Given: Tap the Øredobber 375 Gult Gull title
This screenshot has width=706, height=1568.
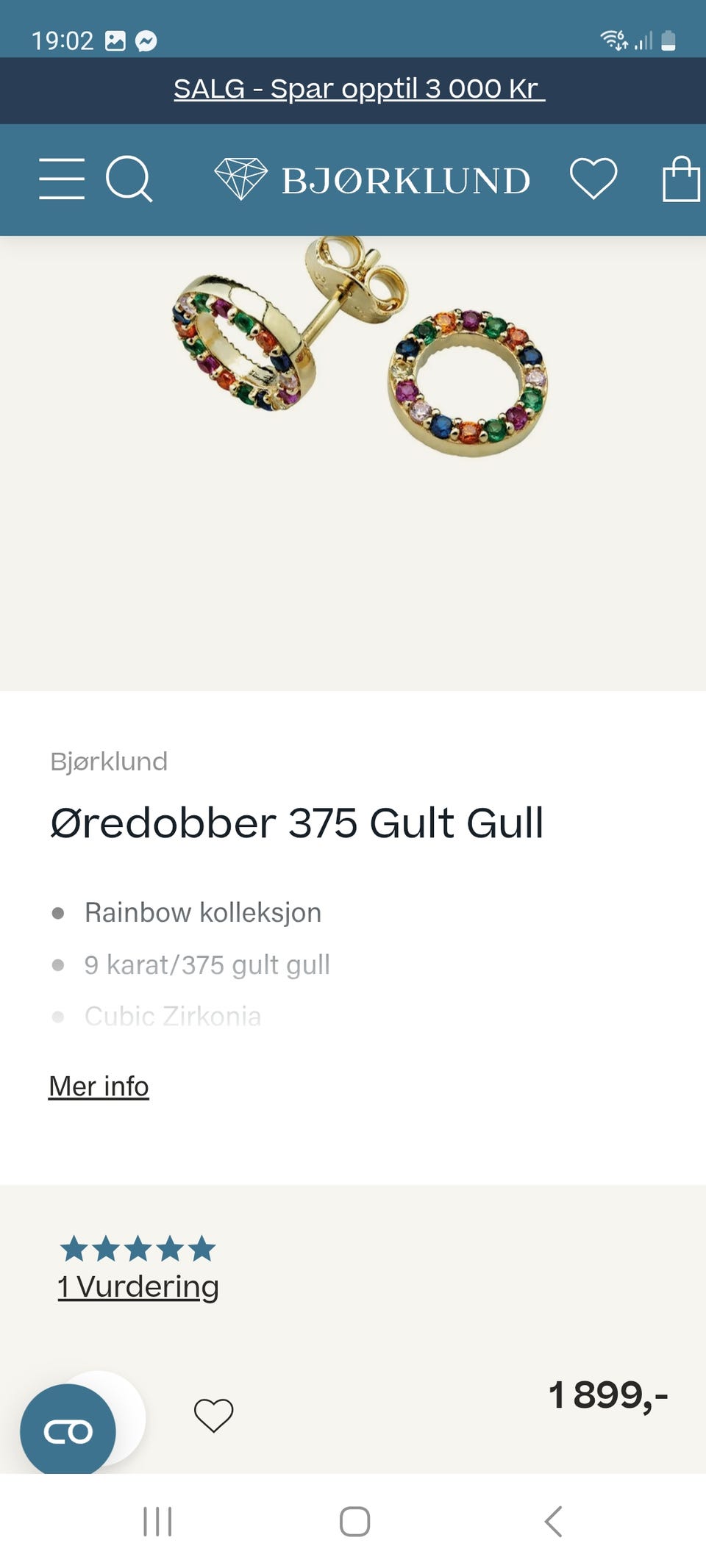Looking at the screenshot, I should click(296, 823).
